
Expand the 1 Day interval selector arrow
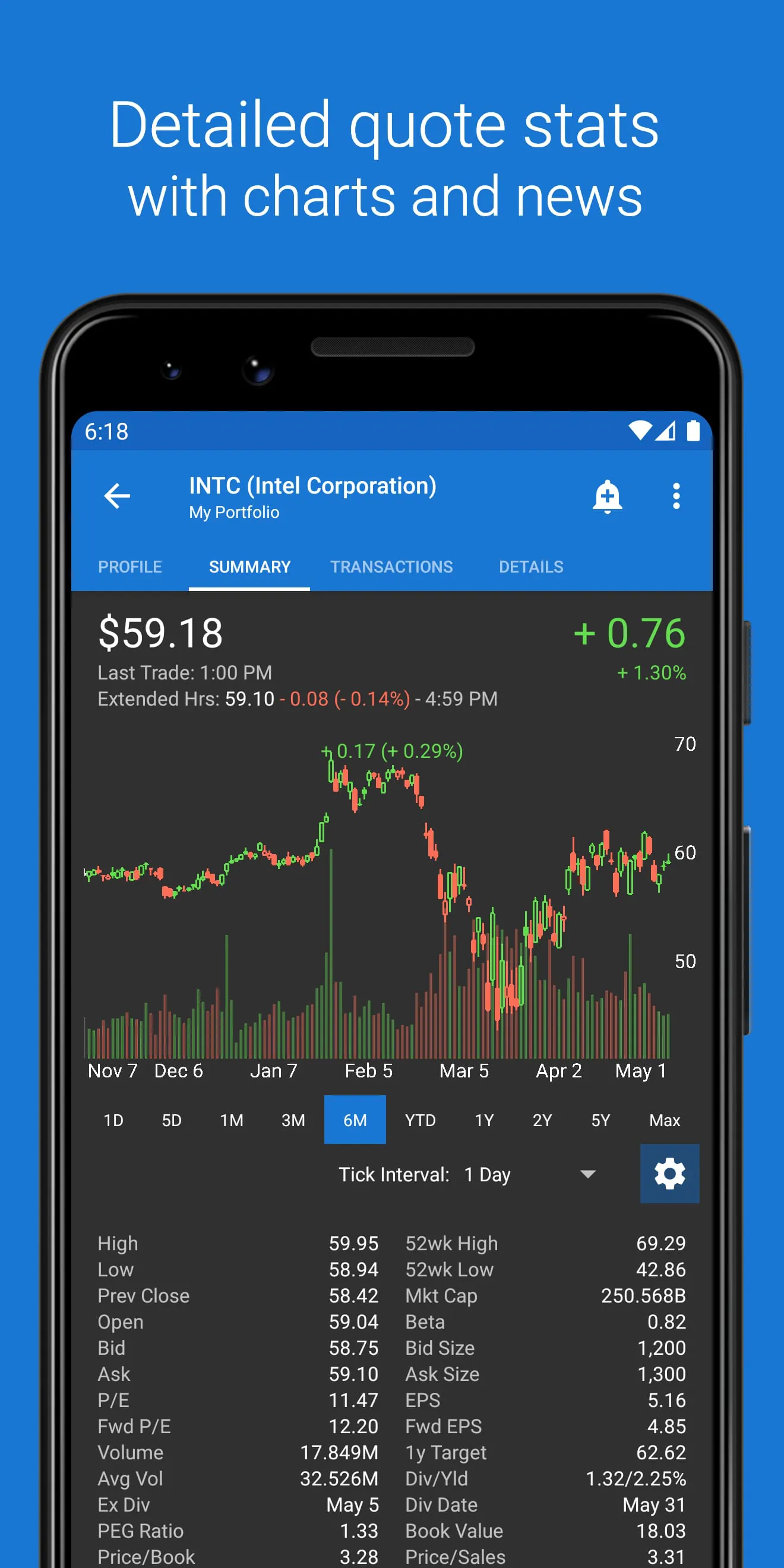[586, 1174]
